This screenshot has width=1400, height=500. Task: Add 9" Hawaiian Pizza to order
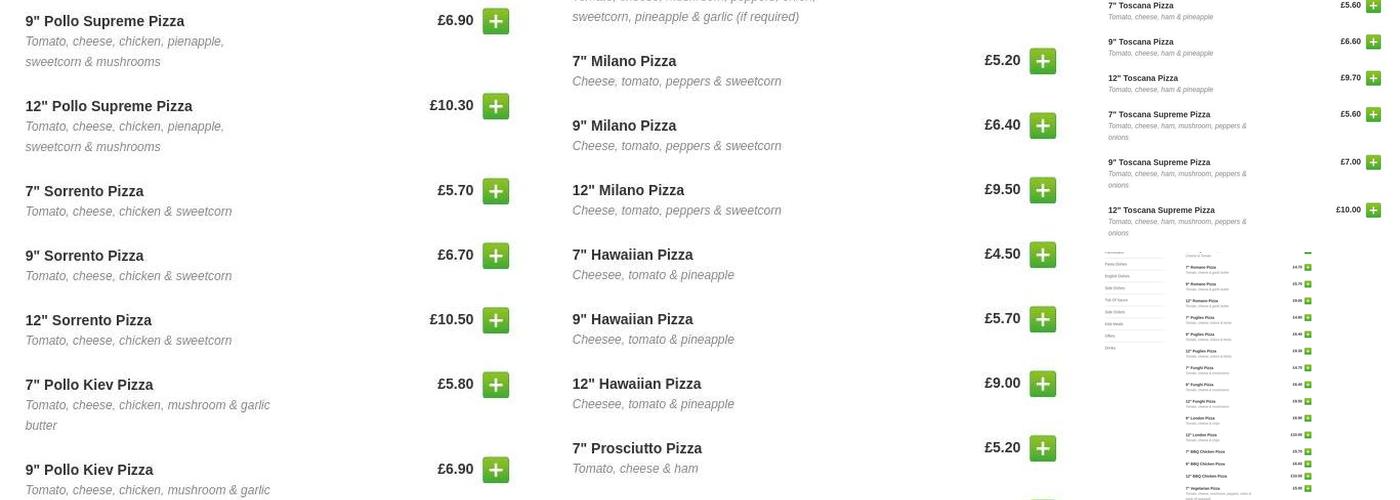pos(1042,319)
